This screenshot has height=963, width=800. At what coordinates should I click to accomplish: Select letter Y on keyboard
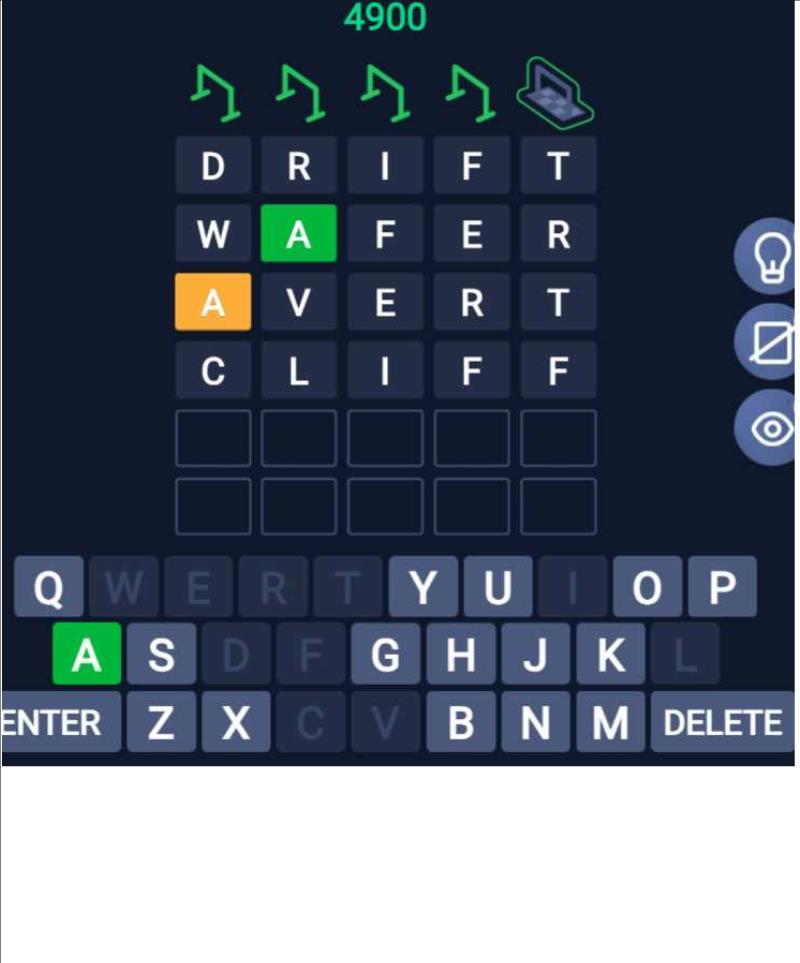coord(422,588)
